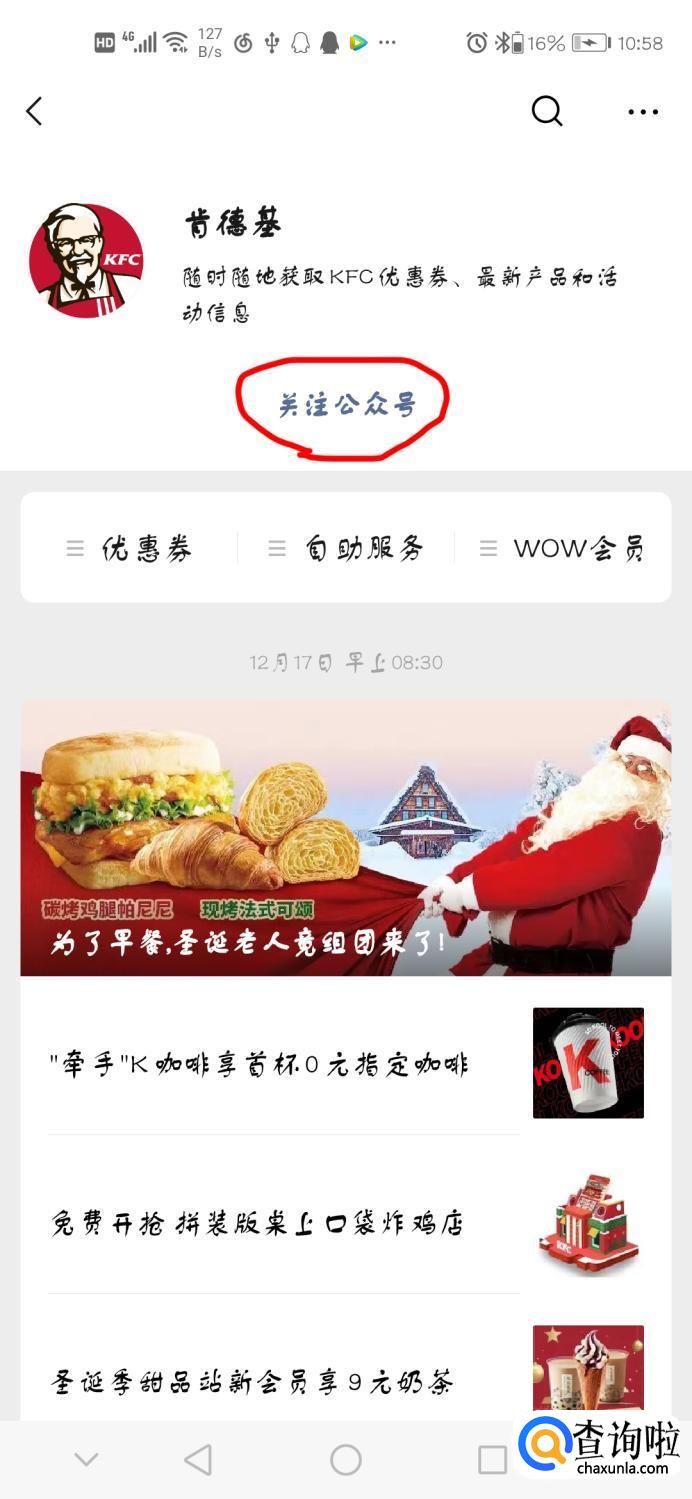The image size is (692, 1499).
Task: Tap 关注公众号 to follow KFC
Action: click(x=346, y=405)
